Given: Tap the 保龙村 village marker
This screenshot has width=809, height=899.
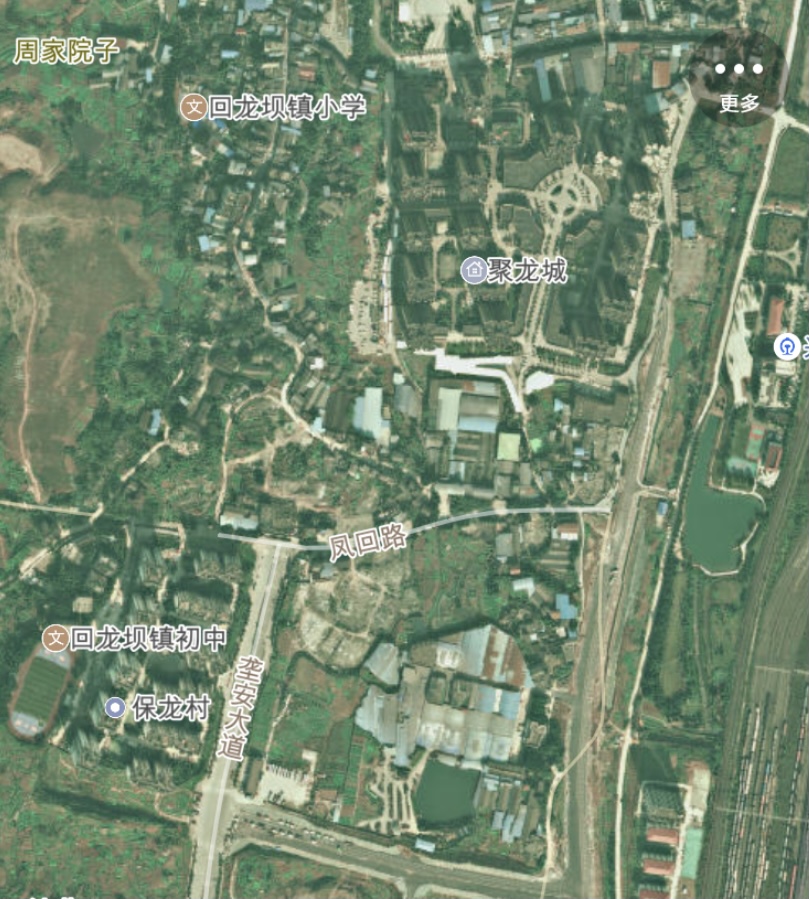Looking at the screenshot, I should tap(116, 708).
